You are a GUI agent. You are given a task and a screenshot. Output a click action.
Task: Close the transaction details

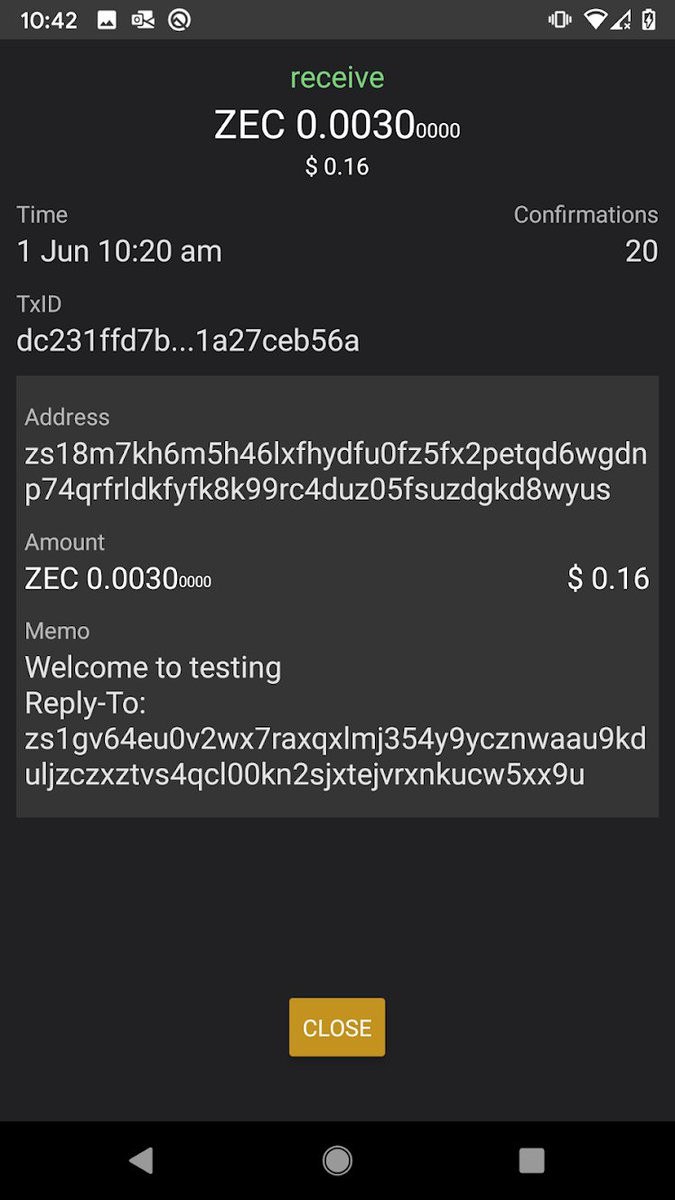coord(337,1027)
